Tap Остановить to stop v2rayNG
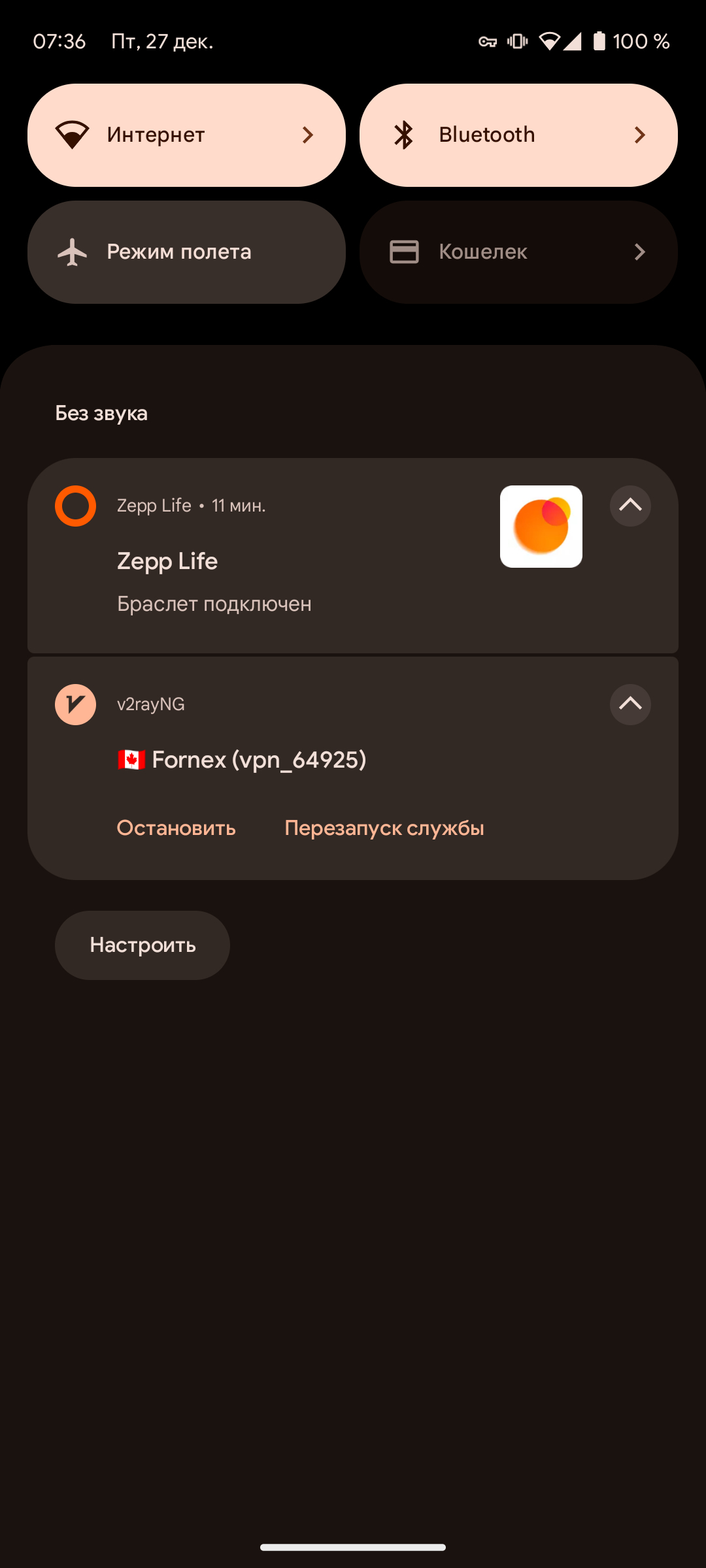 [176, 828]
